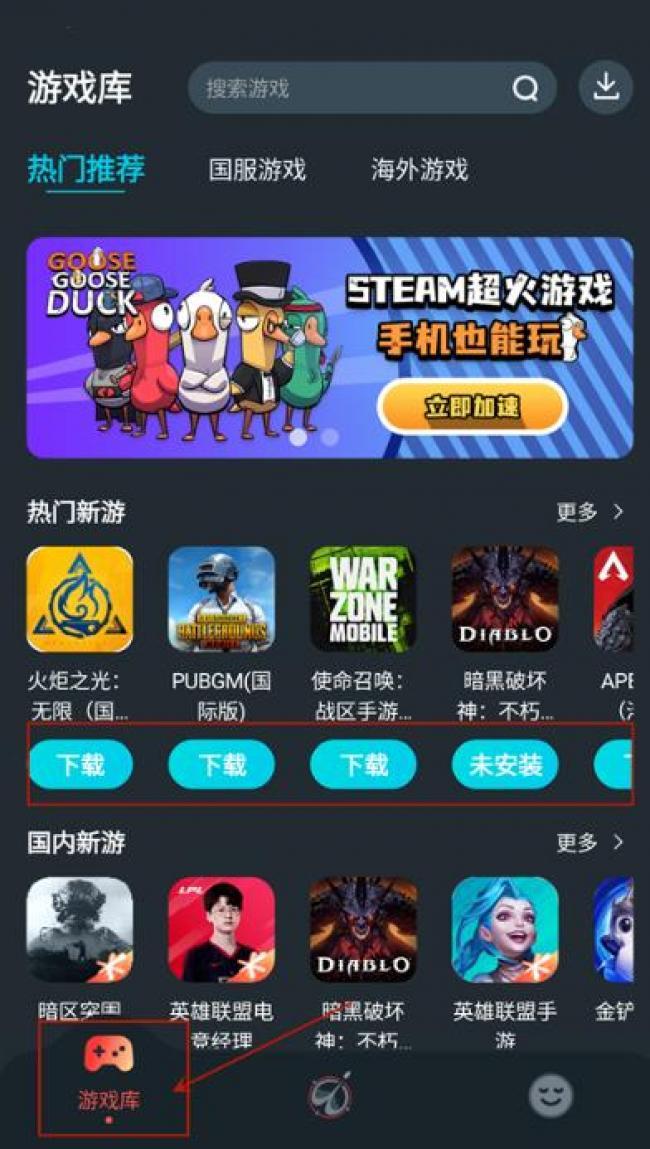
Task: Switch to the 国服游戏 tab
Action: [x=257, y=169]
